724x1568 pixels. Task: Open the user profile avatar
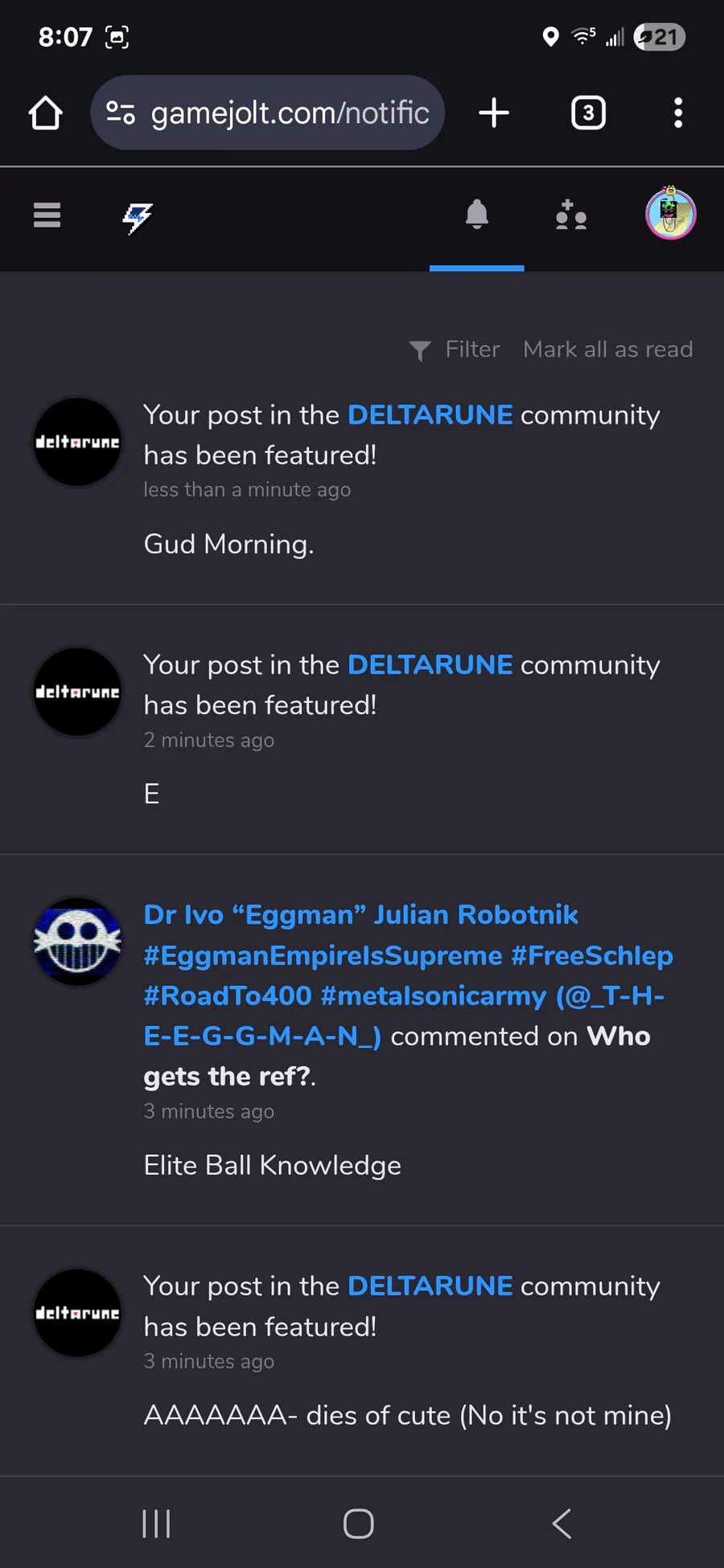671,214
